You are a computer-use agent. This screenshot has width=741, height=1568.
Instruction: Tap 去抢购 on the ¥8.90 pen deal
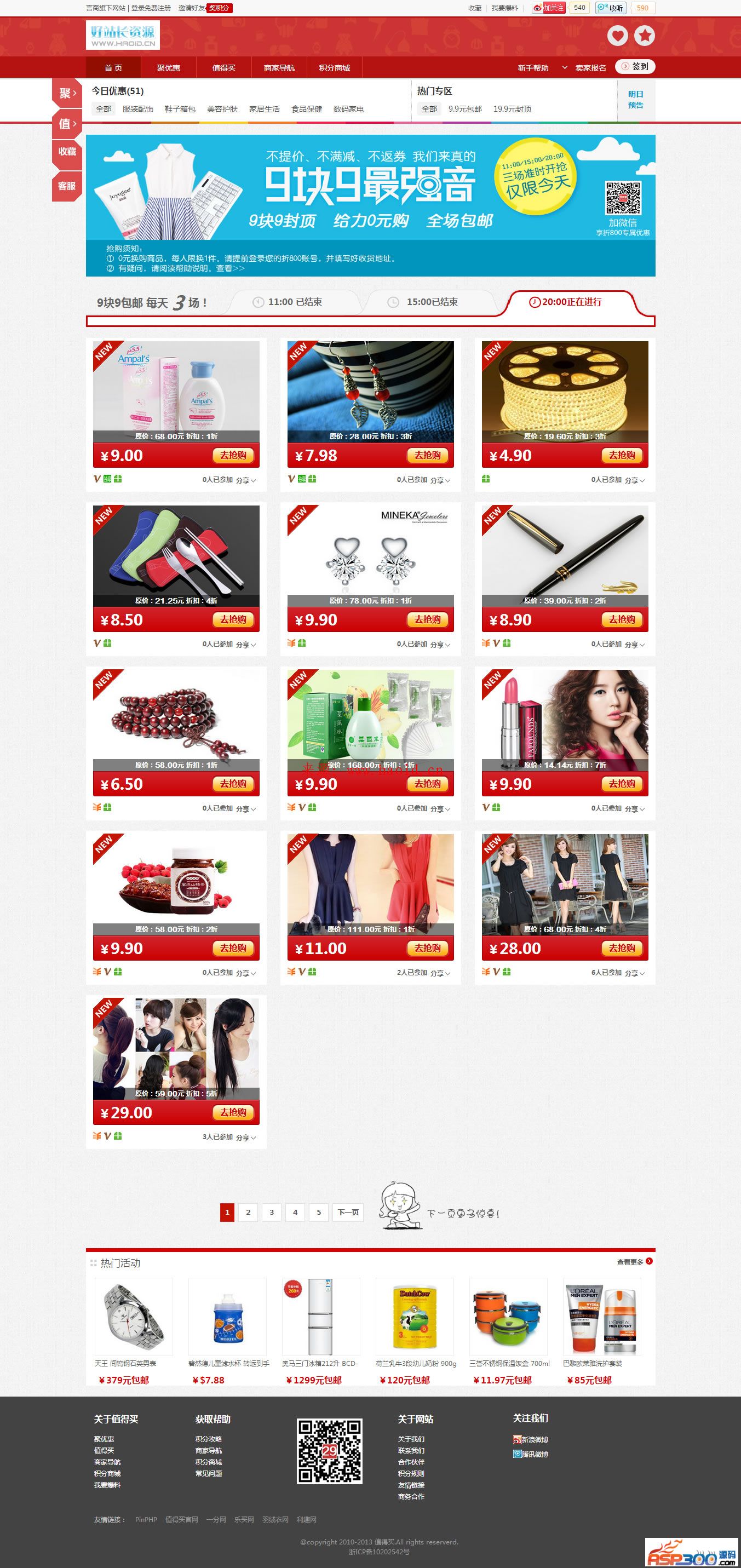pyautogui.click(x=622, y=619)
